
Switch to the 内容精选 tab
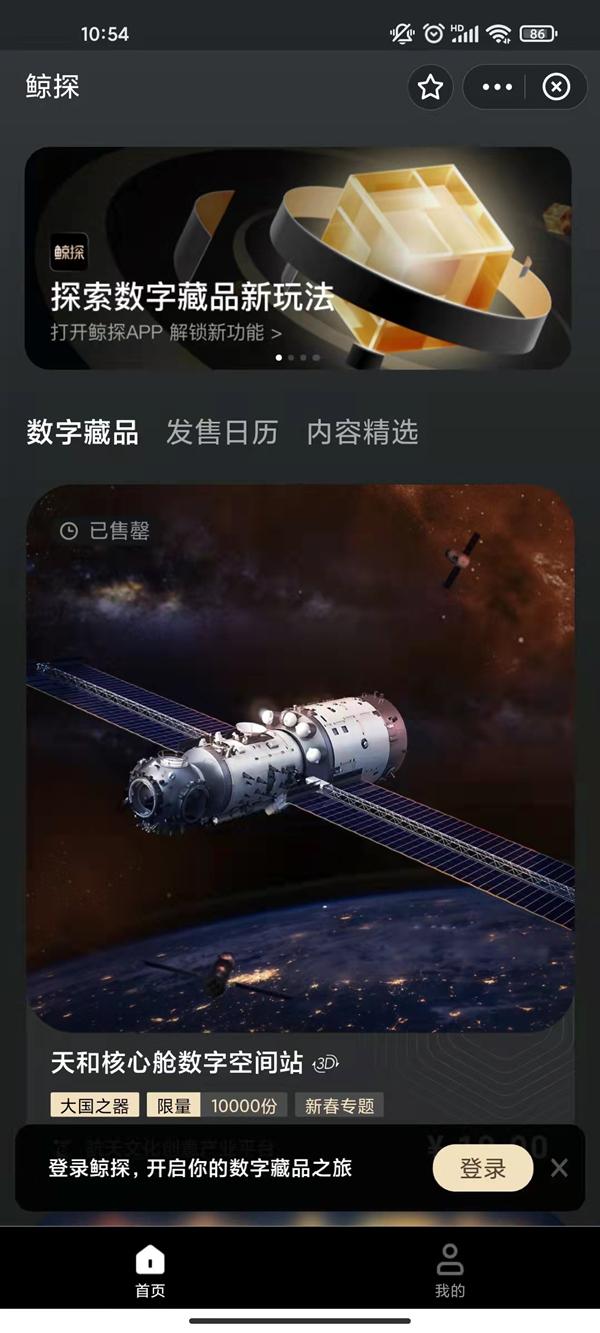tap(362, 432)
